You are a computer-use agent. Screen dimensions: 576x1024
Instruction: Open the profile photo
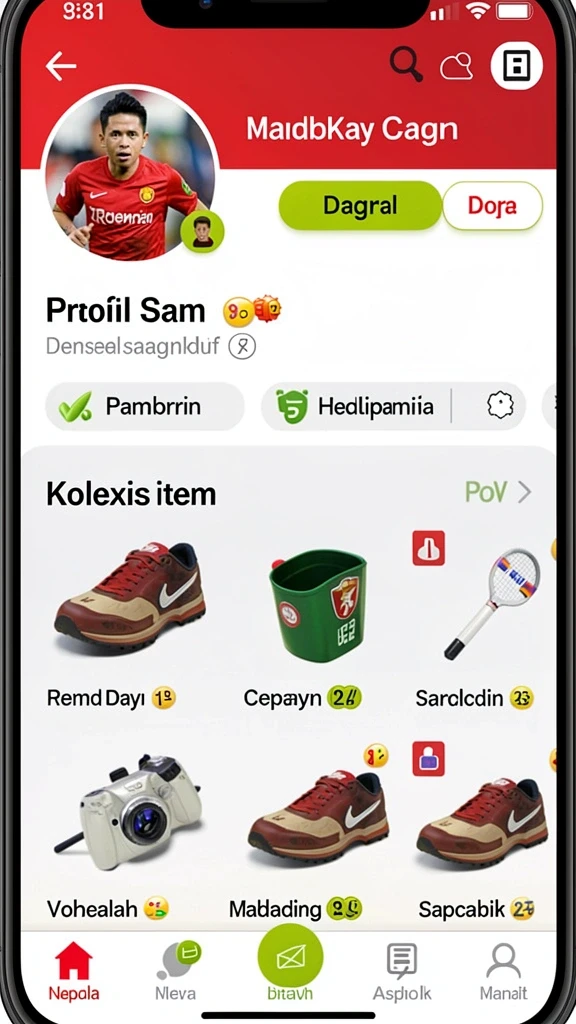(x=130, y=172)
